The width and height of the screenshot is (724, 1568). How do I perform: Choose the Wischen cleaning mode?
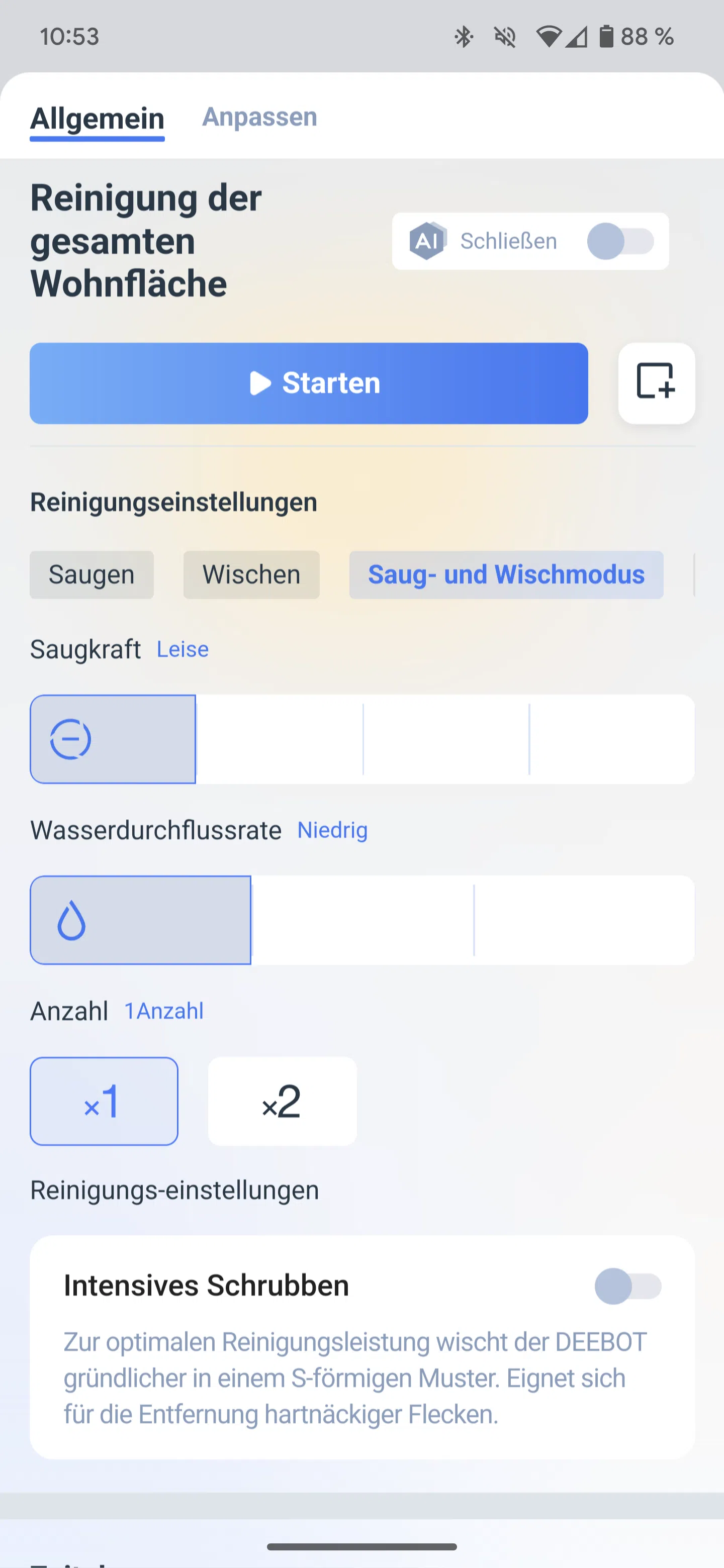(251, 574)
